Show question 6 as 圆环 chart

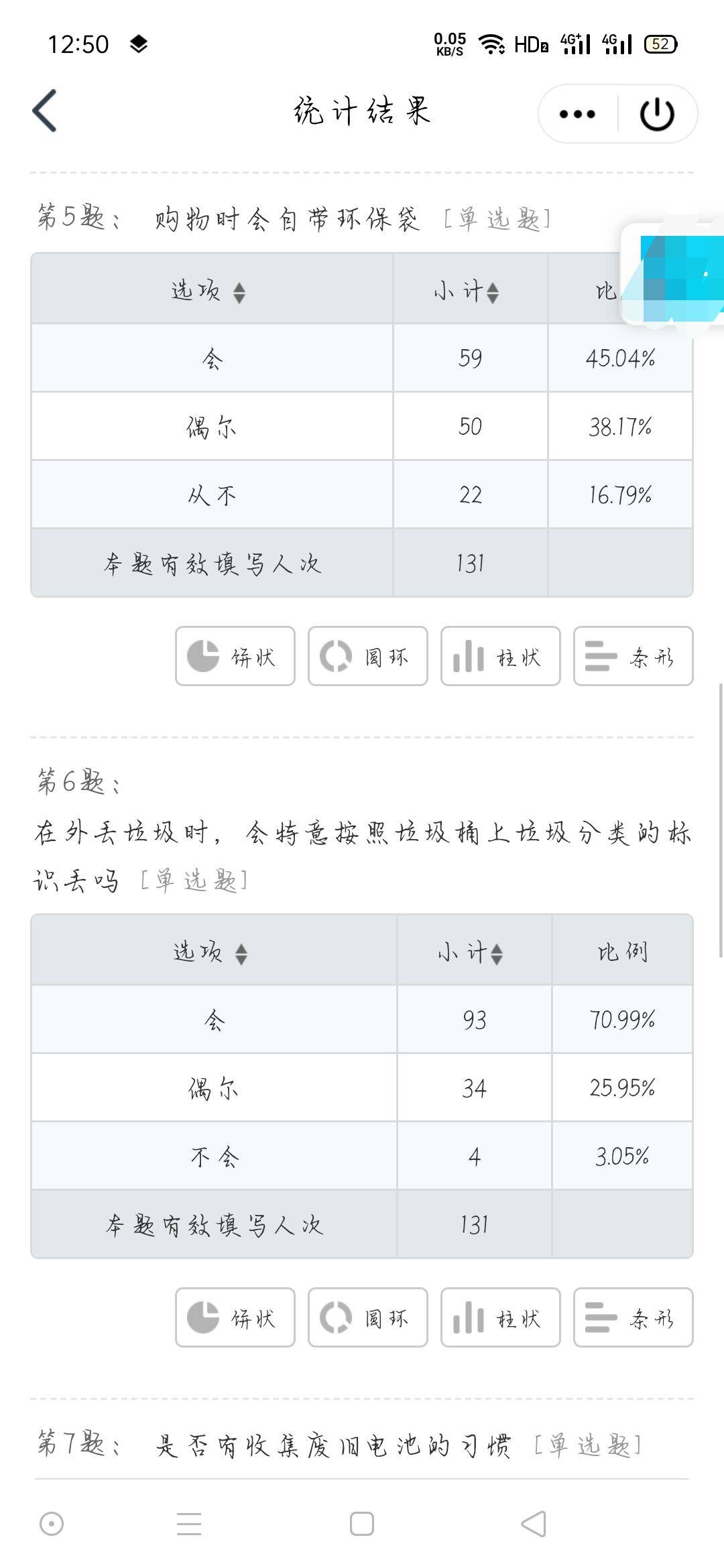(368, 1317)
